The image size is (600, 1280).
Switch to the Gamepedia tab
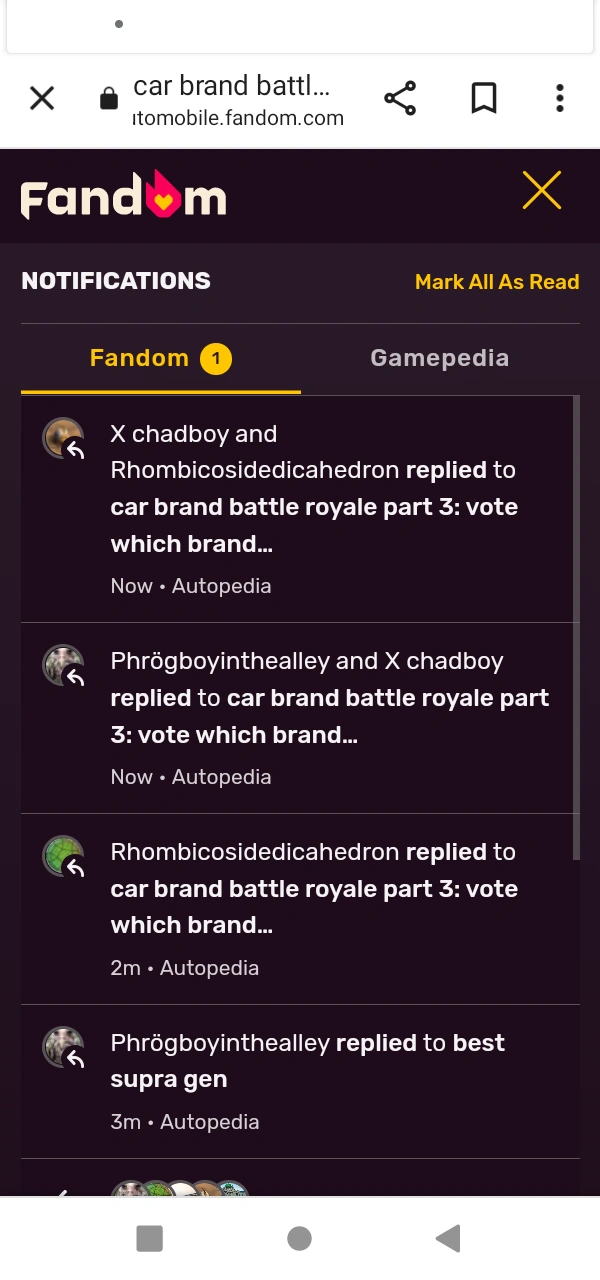click(439, 358)
